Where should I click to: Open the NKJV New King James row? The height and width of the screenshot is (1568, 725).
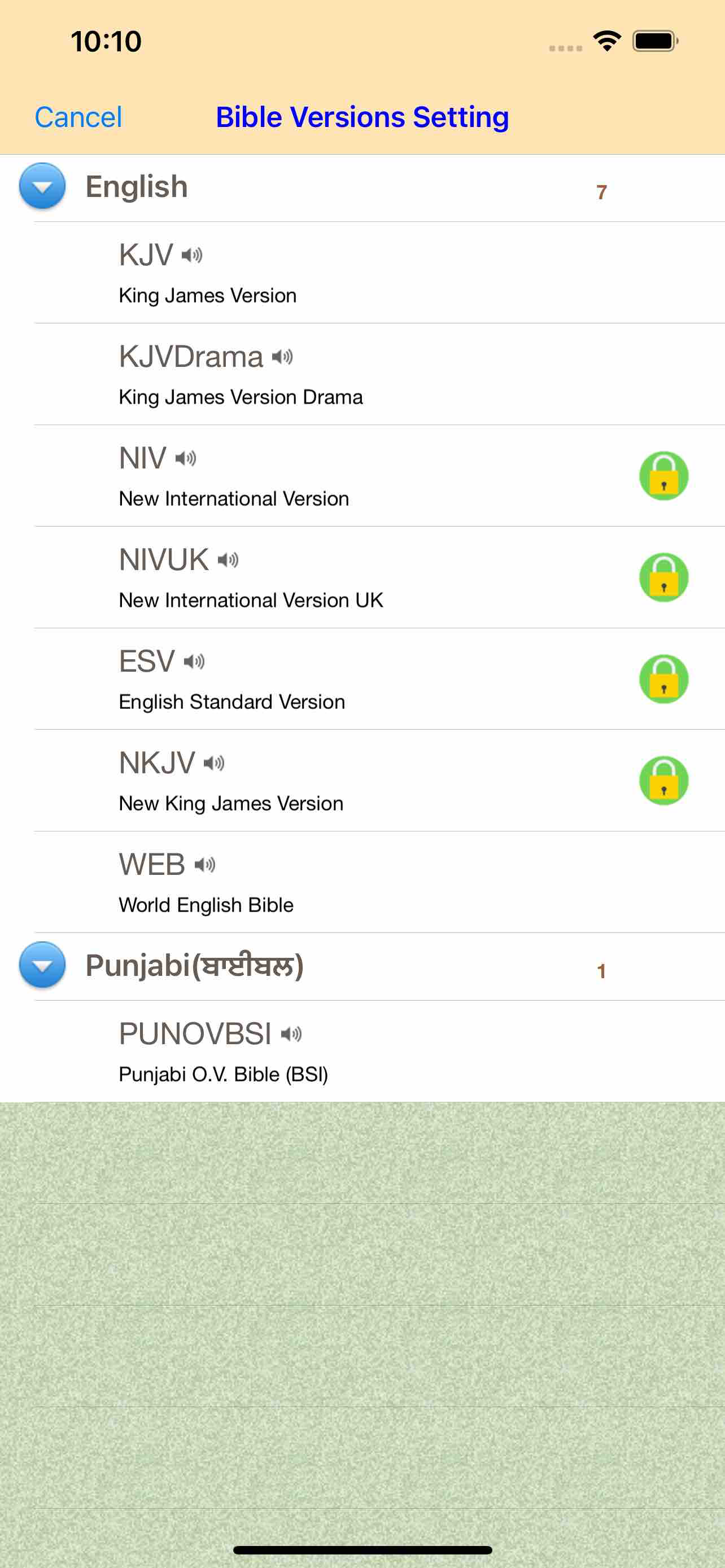[x=231, y=781]
